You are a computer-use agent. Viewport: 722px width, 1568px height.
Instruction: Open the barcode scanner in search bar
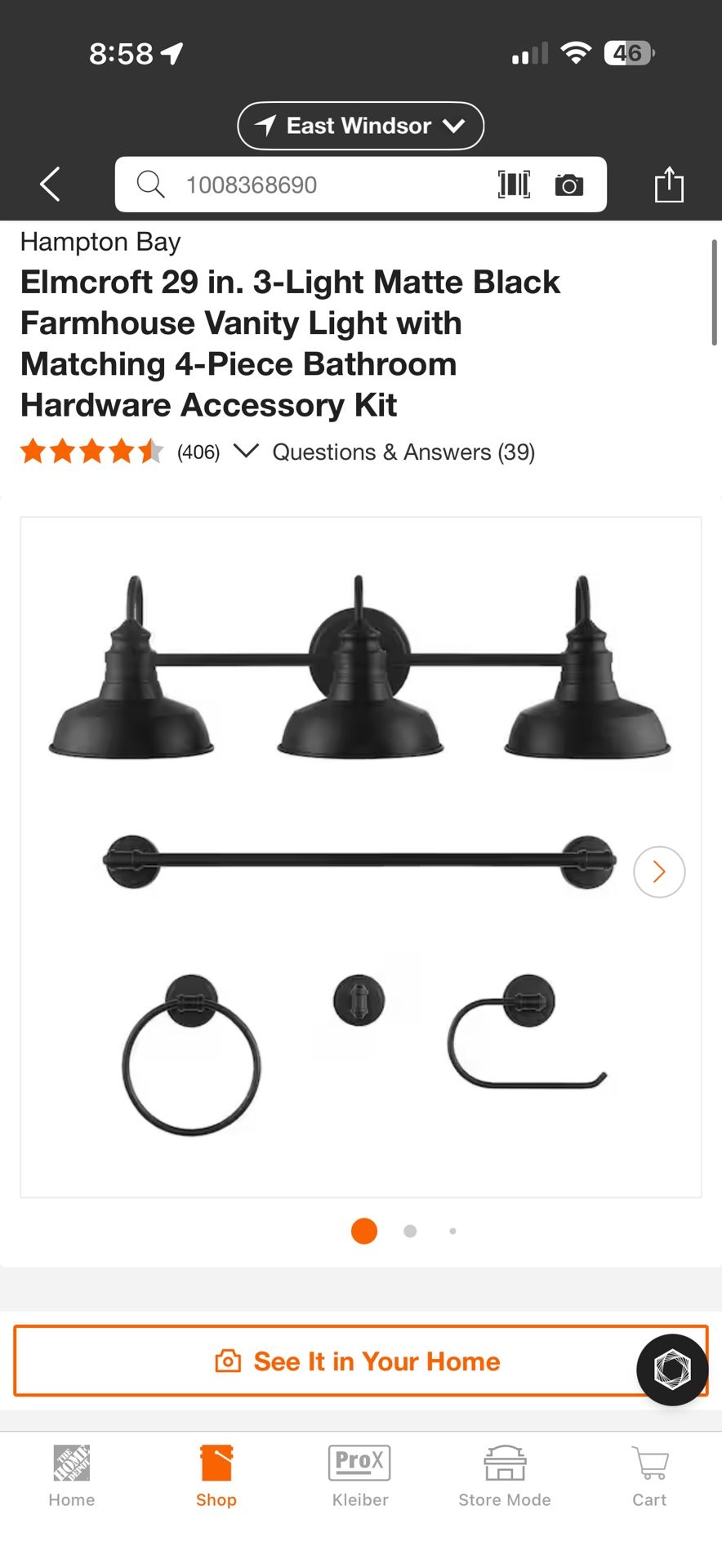click(x=514, y=185)
